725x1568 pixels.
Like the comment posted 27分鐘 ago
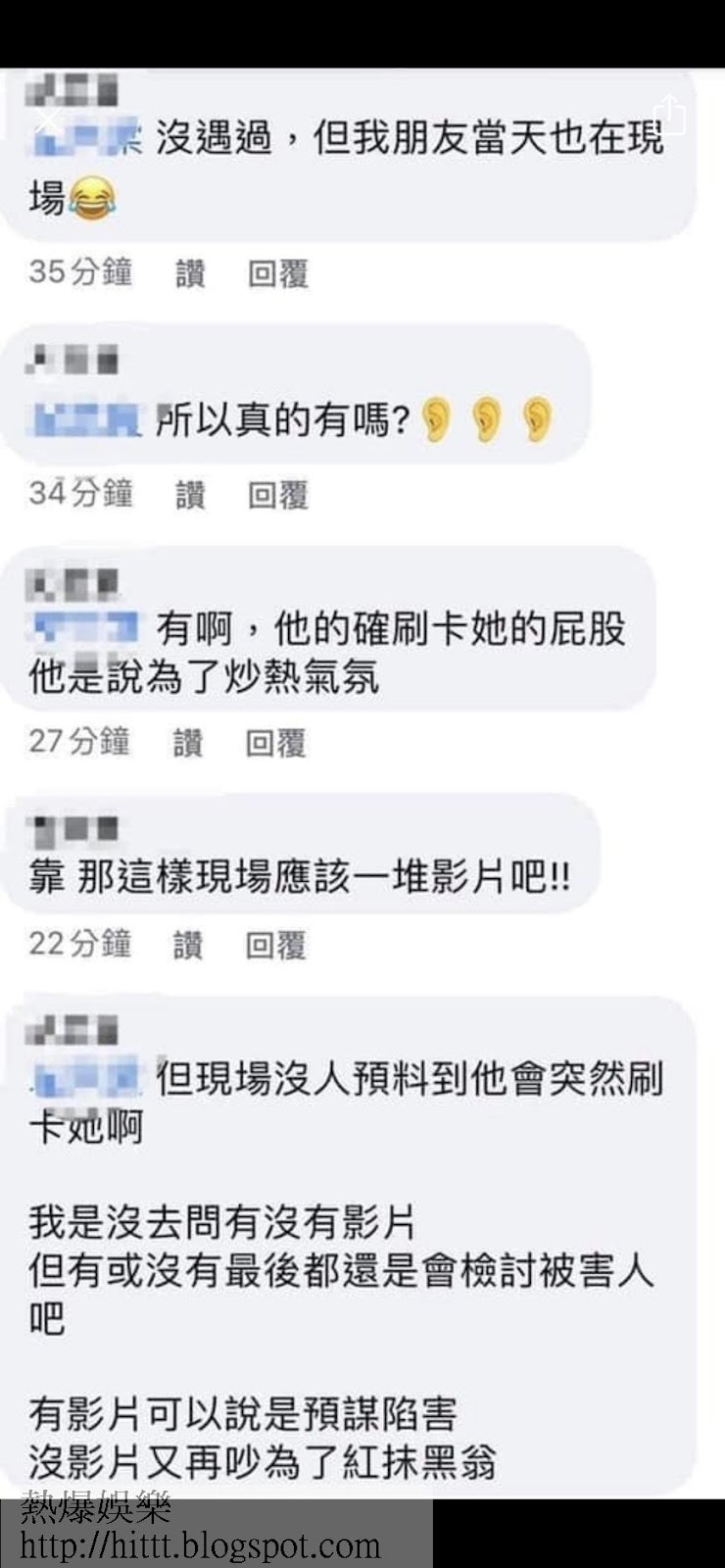(x=188, y=743)
